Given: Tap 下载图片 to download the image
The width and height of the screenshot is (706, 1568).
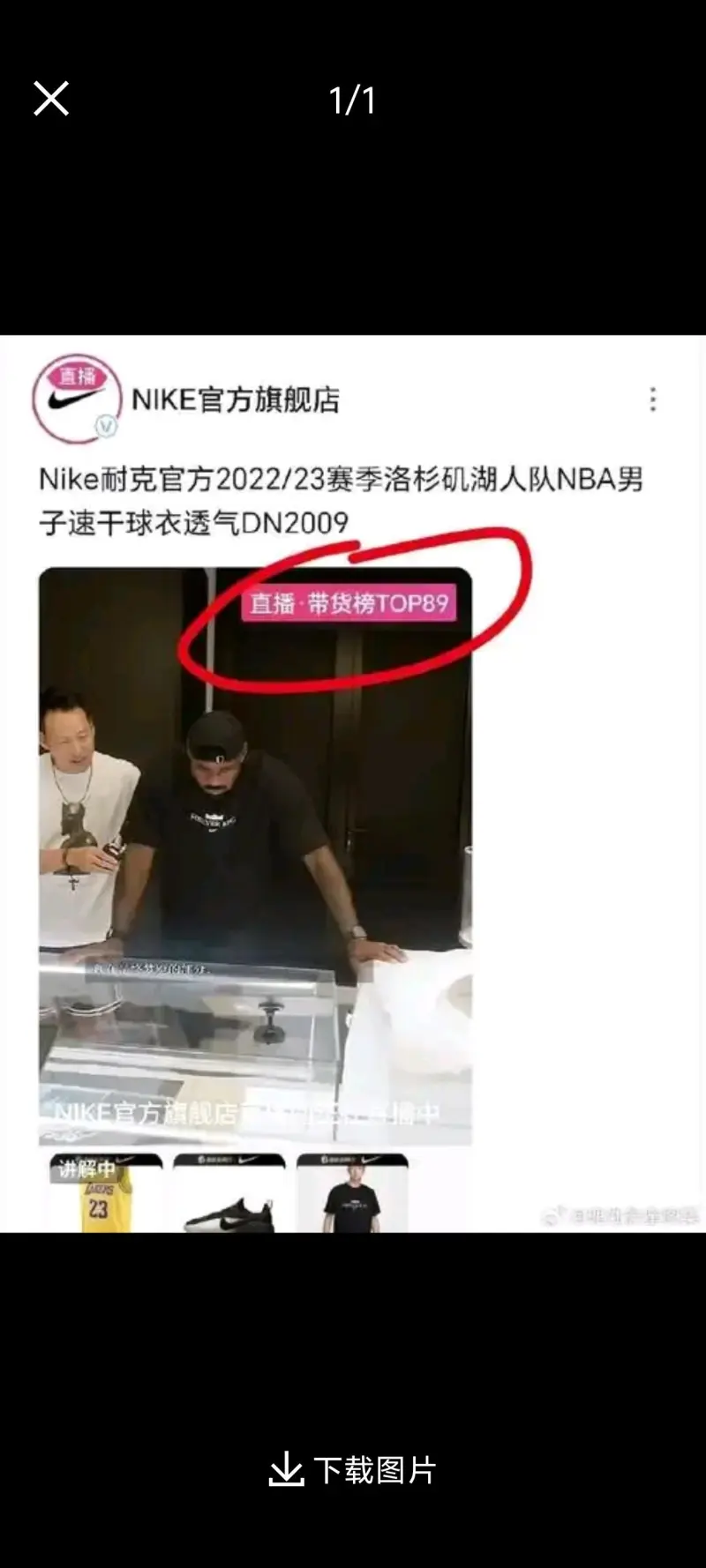Looking at the screenshot, I should point(353,1470).
